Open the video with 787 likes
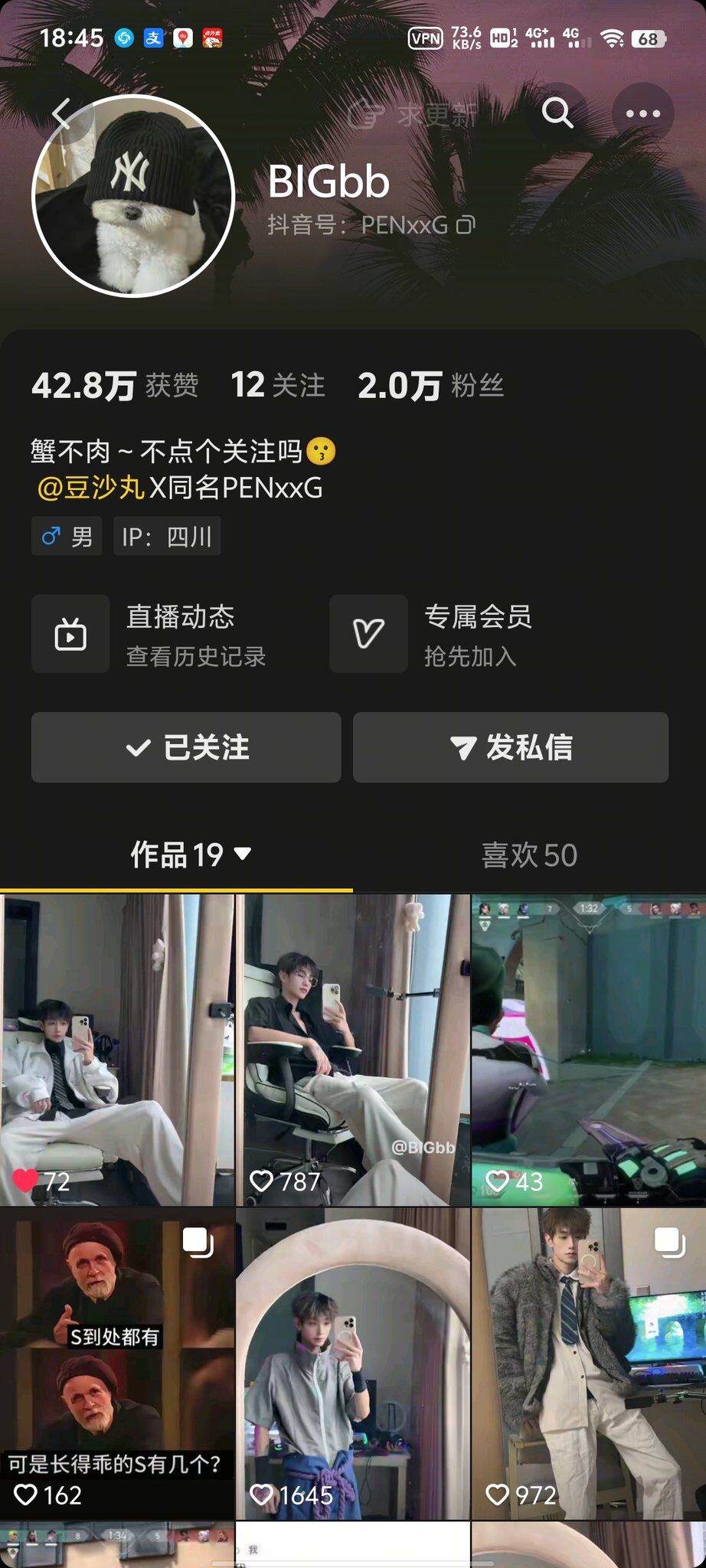 coord(352,1050)
